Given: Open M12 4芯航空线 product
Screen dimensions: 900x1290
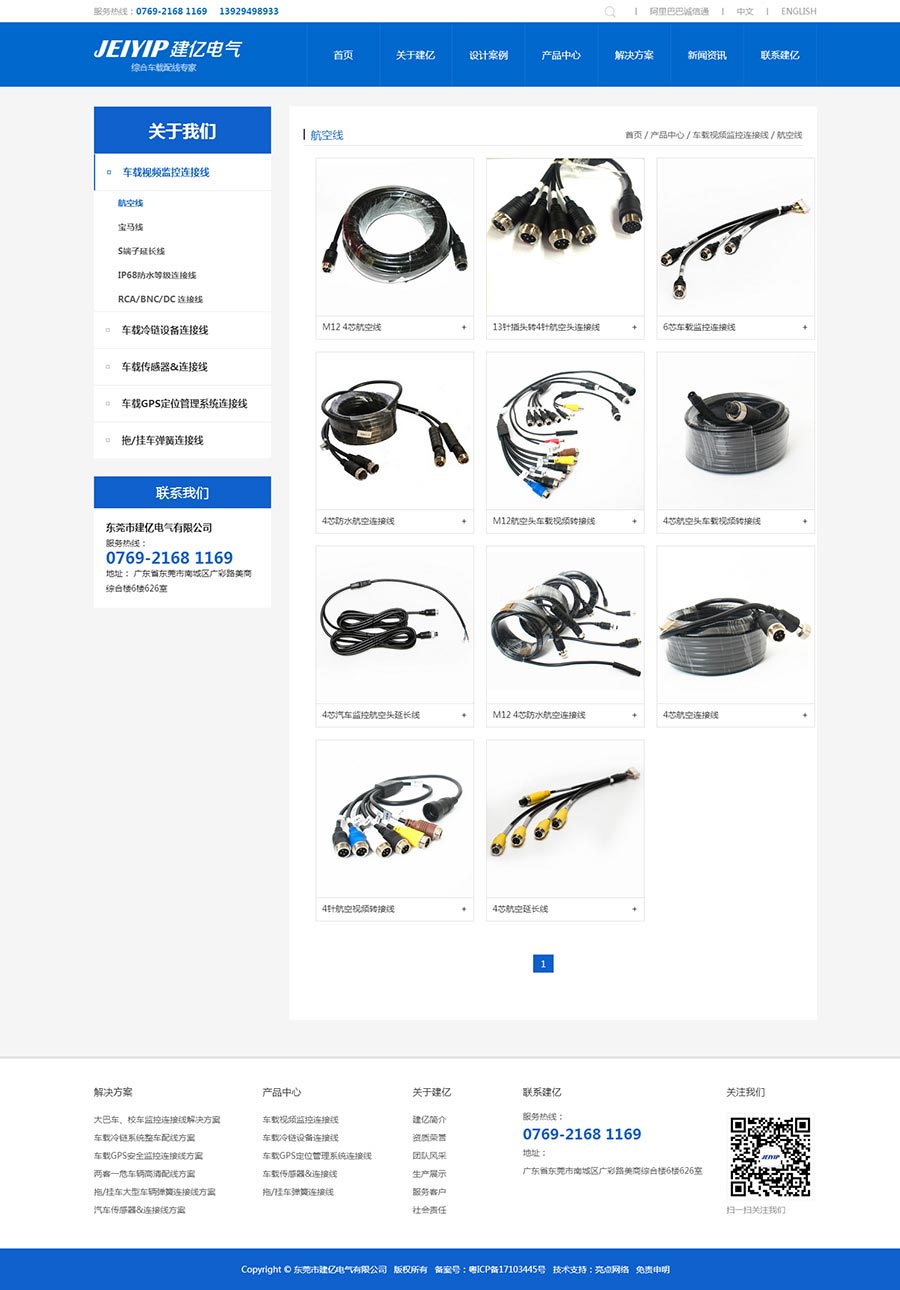Looking at the screenshot, I should point(394,238).
